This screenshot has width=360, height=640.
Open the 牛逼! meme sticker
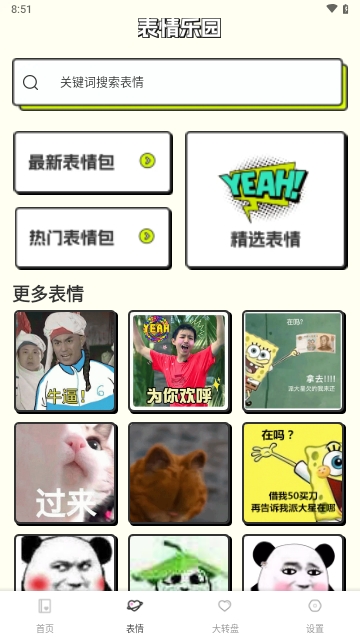[x=66, y=361]
